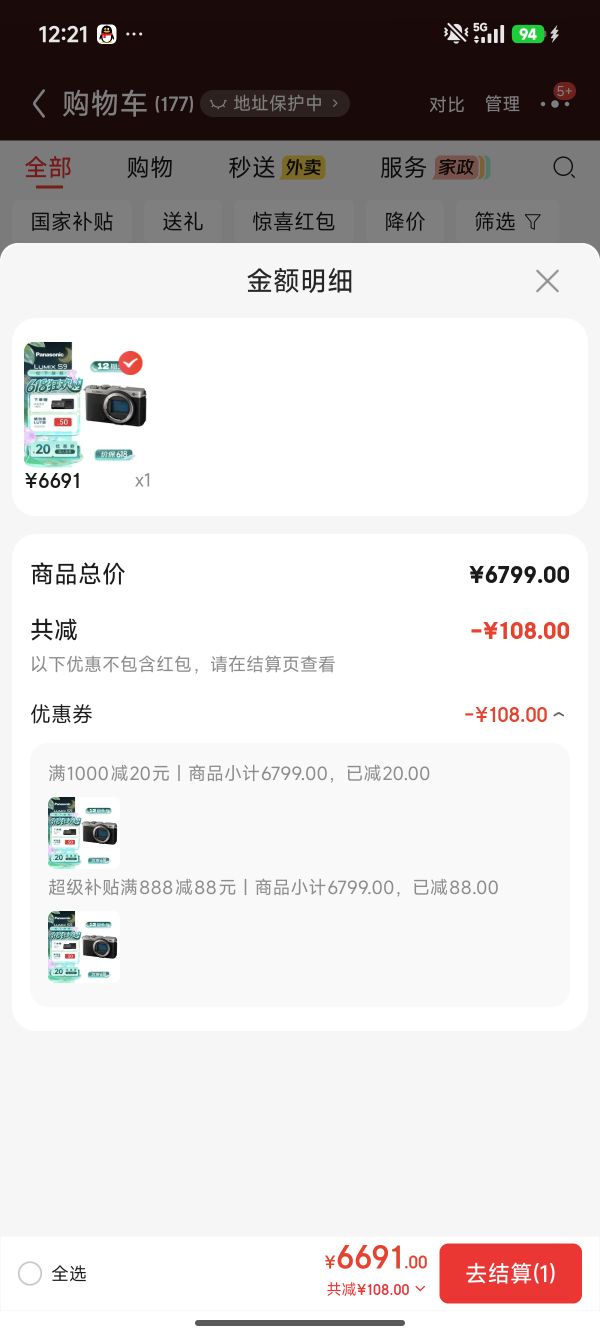Open the 对比 compare option
The image size is (600, 1335).
click(446, 104)
